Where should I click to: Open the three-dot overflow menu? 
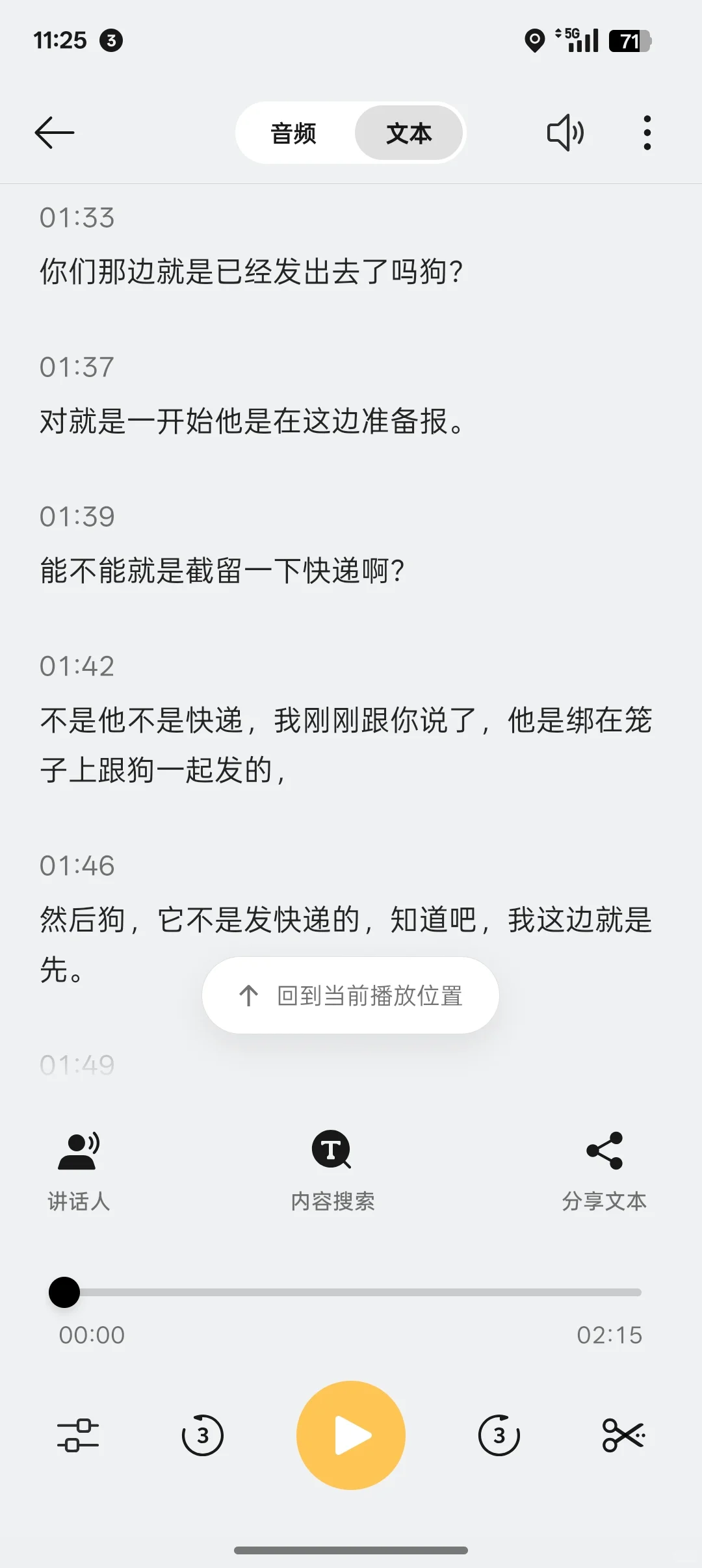tap(647, 133)
